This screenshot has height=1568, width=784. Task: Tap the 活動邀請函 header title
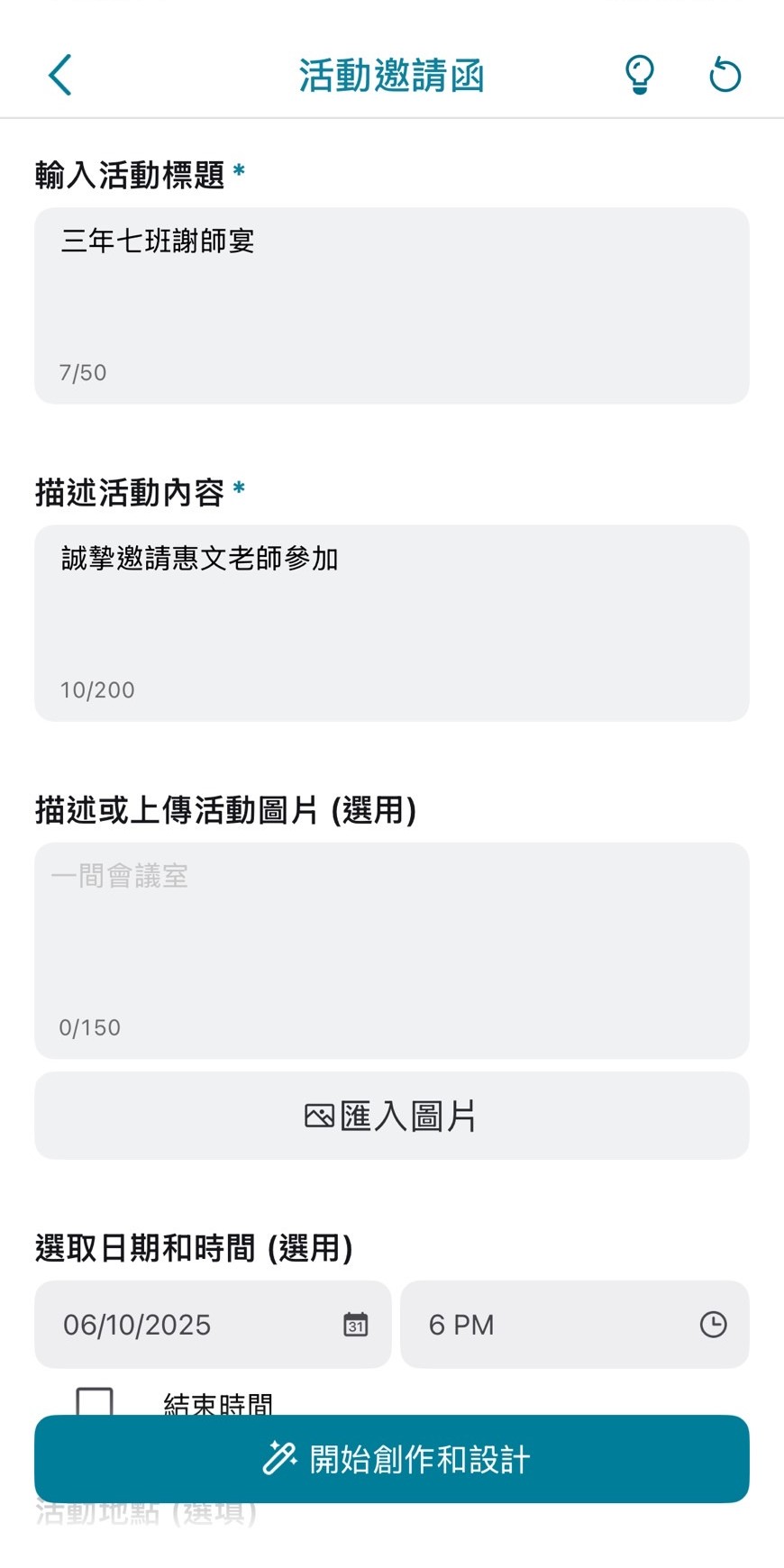pyautogui.click(x=392, y=75)
